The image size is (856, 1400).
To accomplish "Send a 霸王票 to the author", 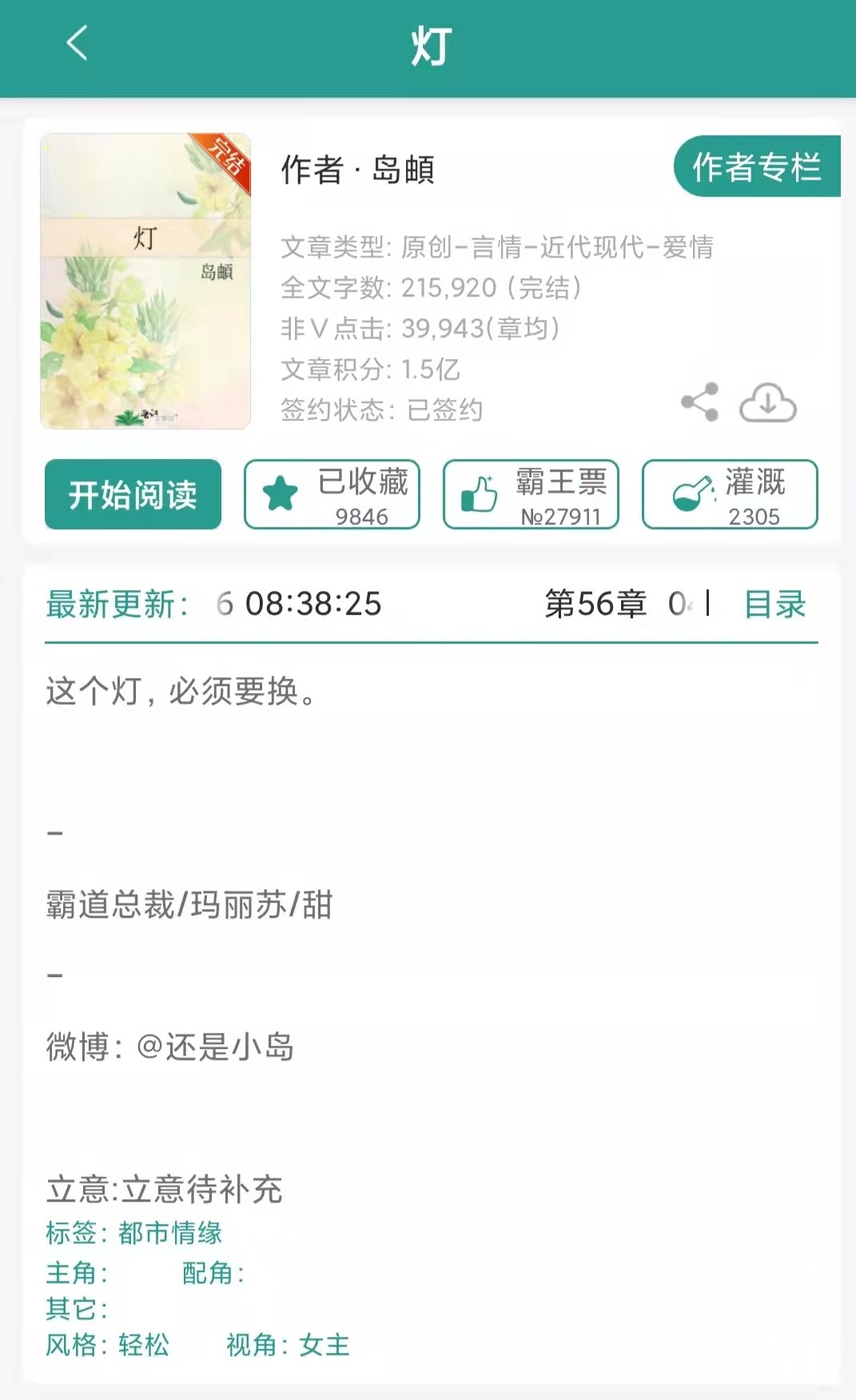I will [531, 495].
